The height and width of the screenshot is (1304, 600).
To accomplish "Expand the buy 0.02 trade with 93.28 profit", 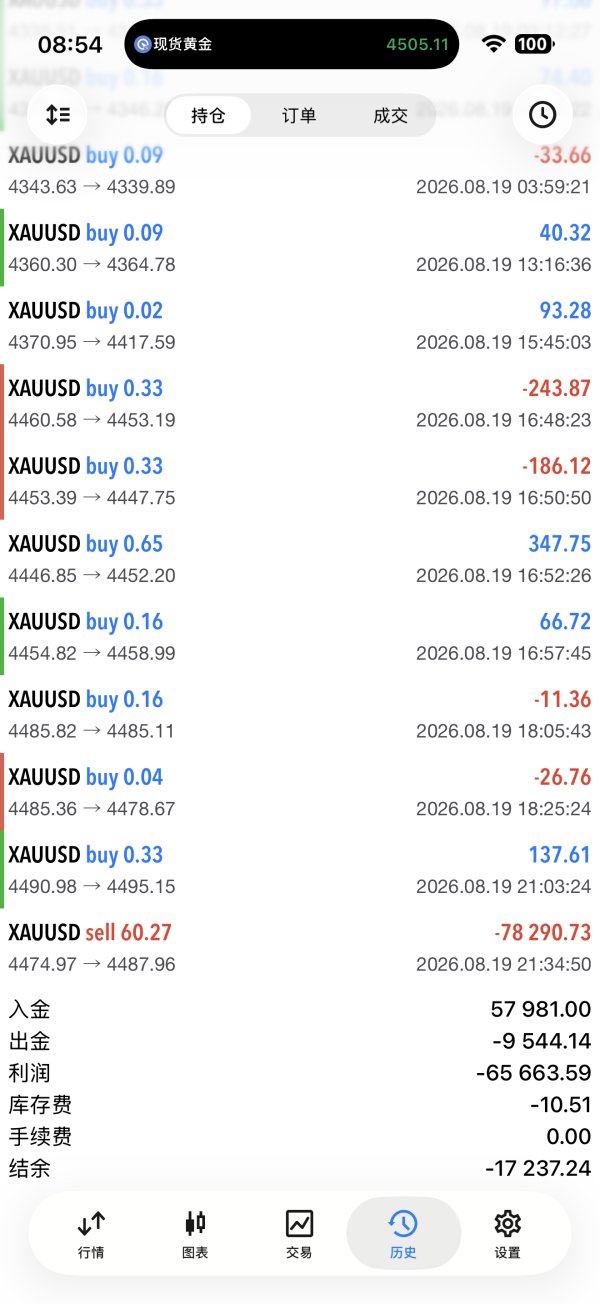I will pos(300,325).
